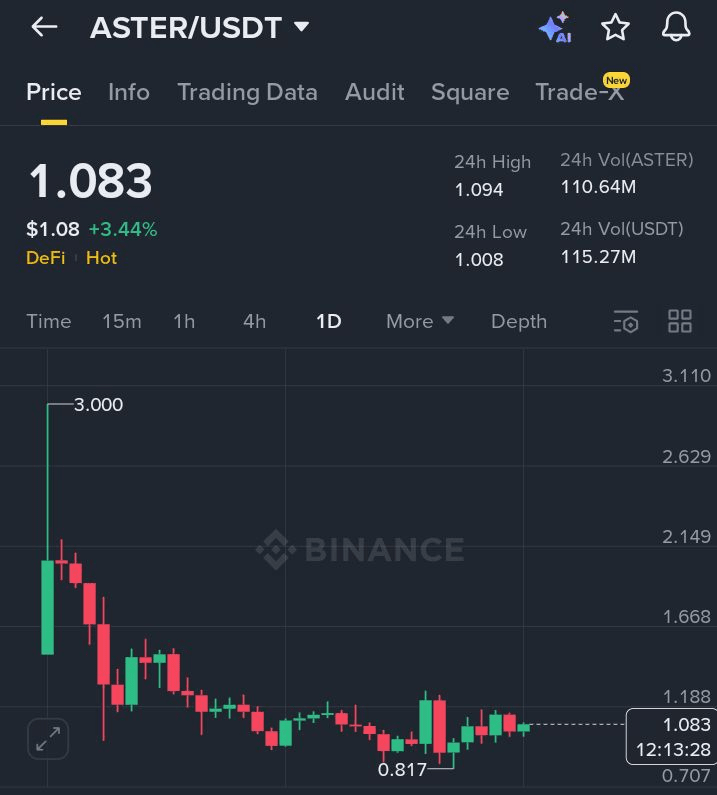
Task: Open the AI assistant sparkle icon
Action: click(555, 28)
